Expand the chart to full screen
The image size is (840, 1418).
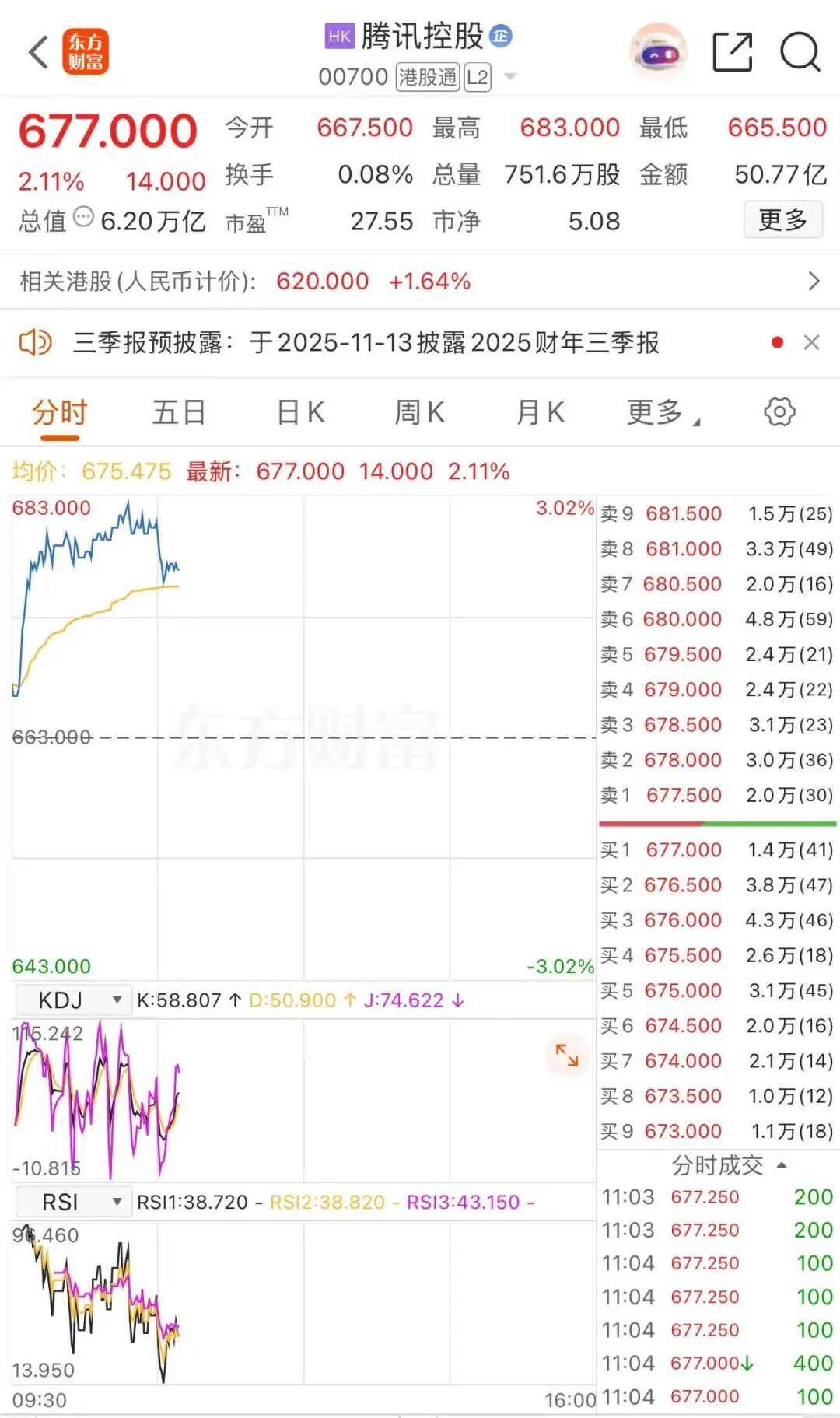(x=567, y=1055)
